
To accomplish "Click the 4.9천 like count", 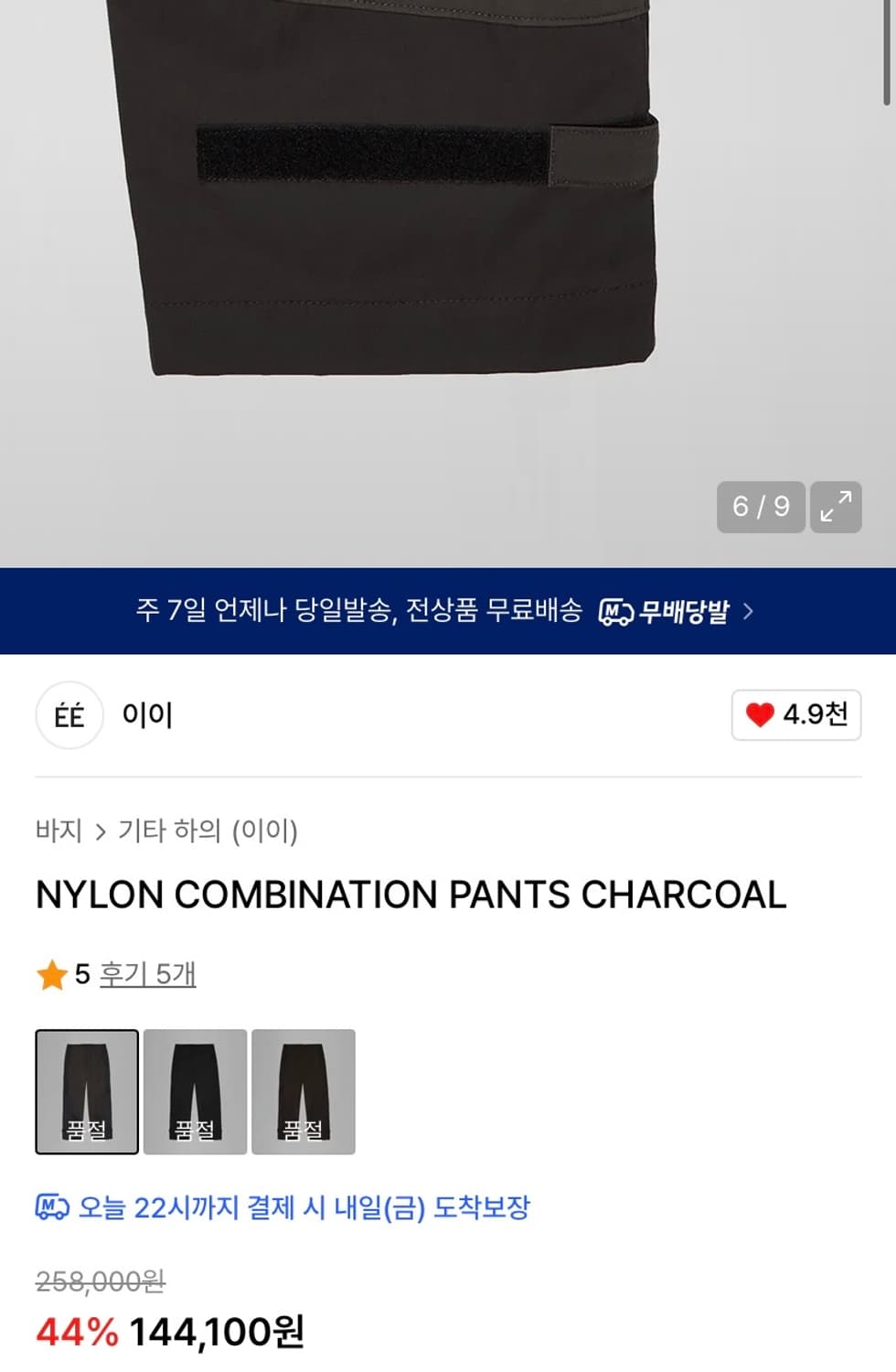I will (x=812, y=715).
